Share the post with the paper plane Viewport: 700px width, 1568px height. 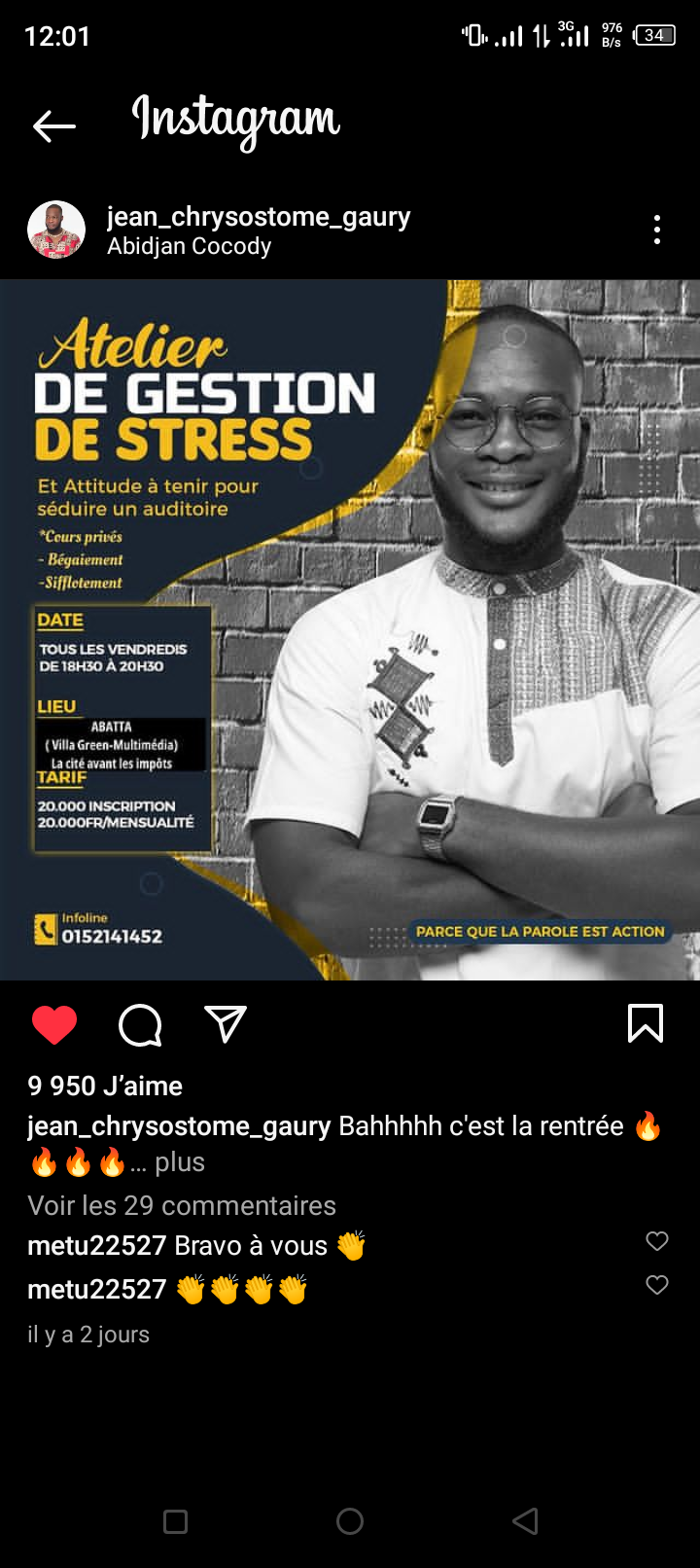click(x=226, y=1024)
